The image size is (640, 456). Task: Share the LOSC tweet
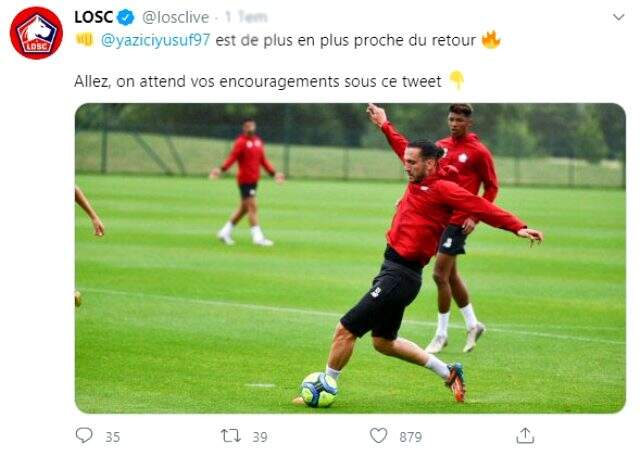(x=525, y=436)
